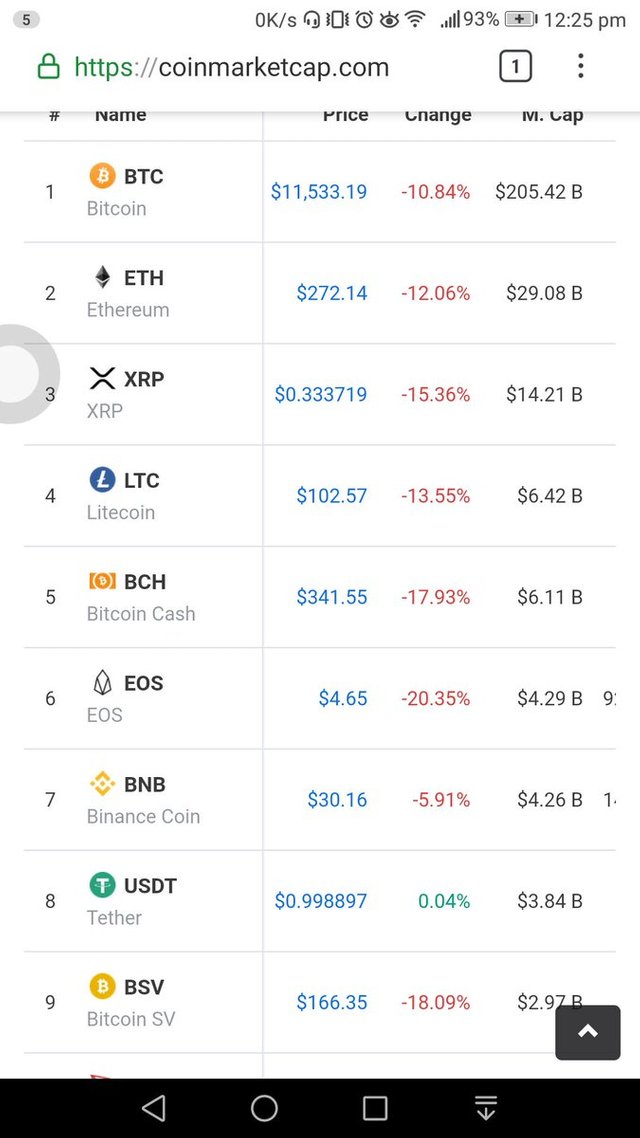Go back using the system back button
The image size is (640, 1138).
click(x=153, y=1108)
